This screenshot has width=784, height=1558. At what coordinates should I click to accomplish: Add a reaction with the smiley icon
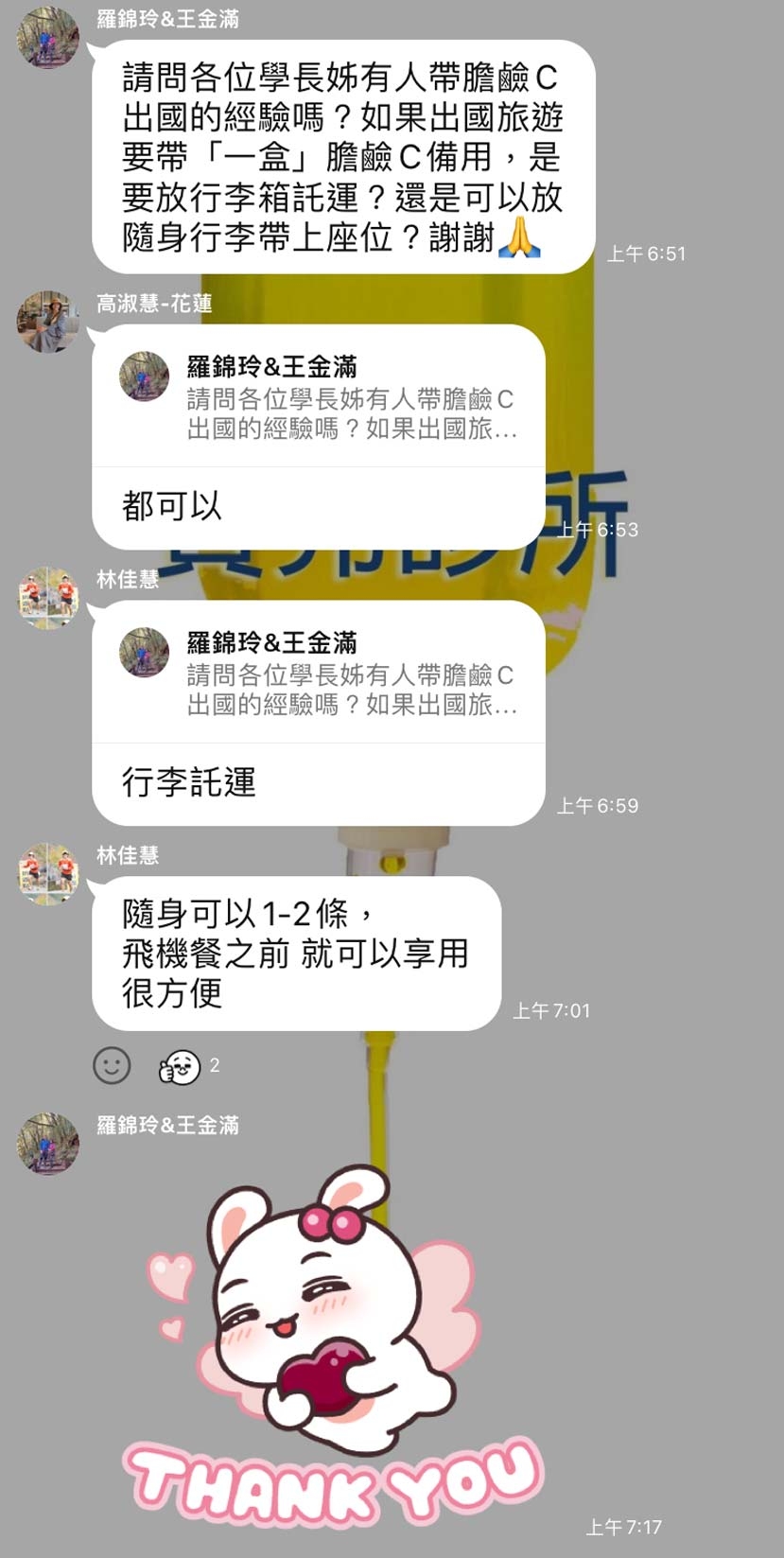pos(112,1066)
